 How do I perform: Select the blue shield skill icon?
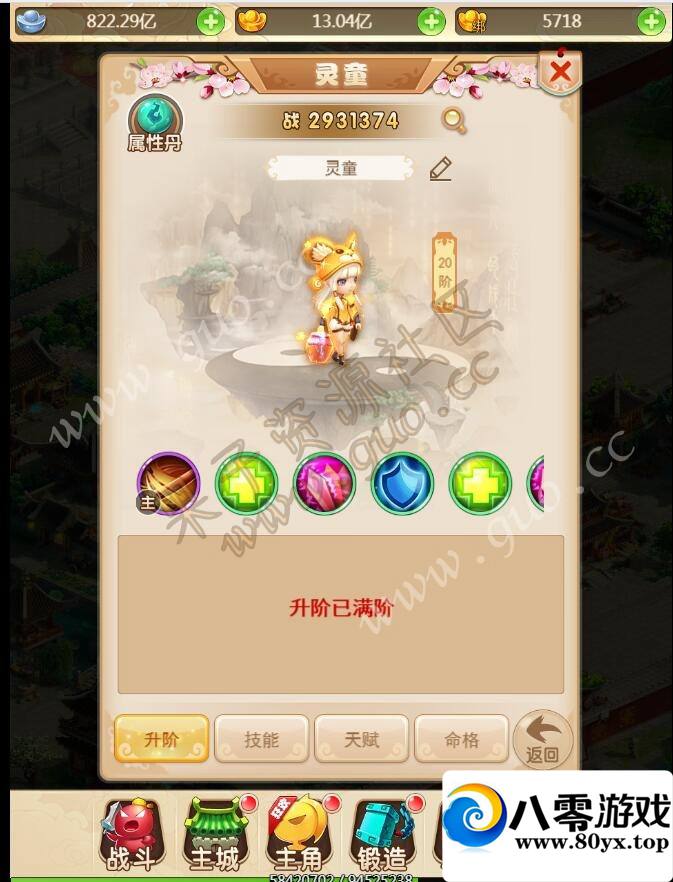click(x=401, y=483)
